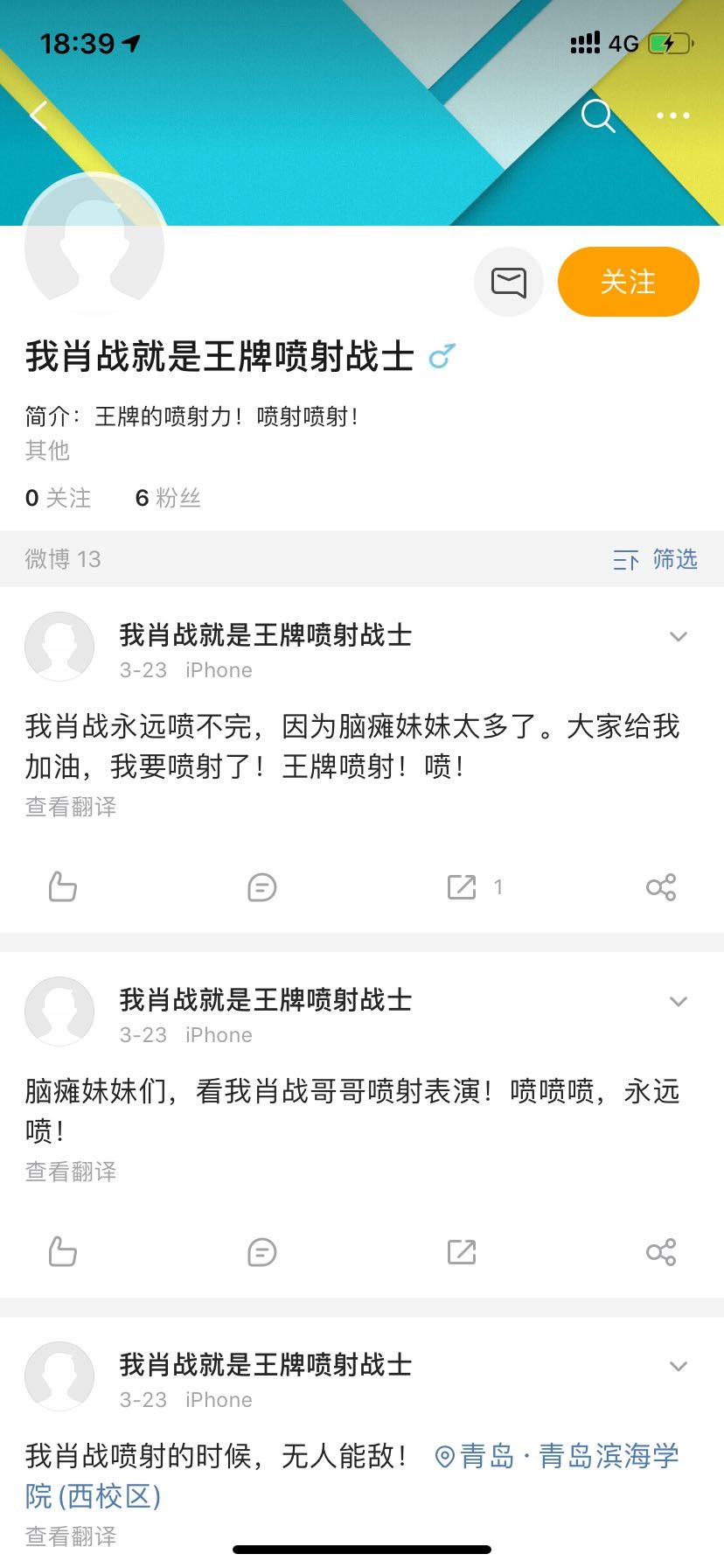Follow this user with the 关注 button
Viewport: 724px width, 1568px height.
point(628,282)
